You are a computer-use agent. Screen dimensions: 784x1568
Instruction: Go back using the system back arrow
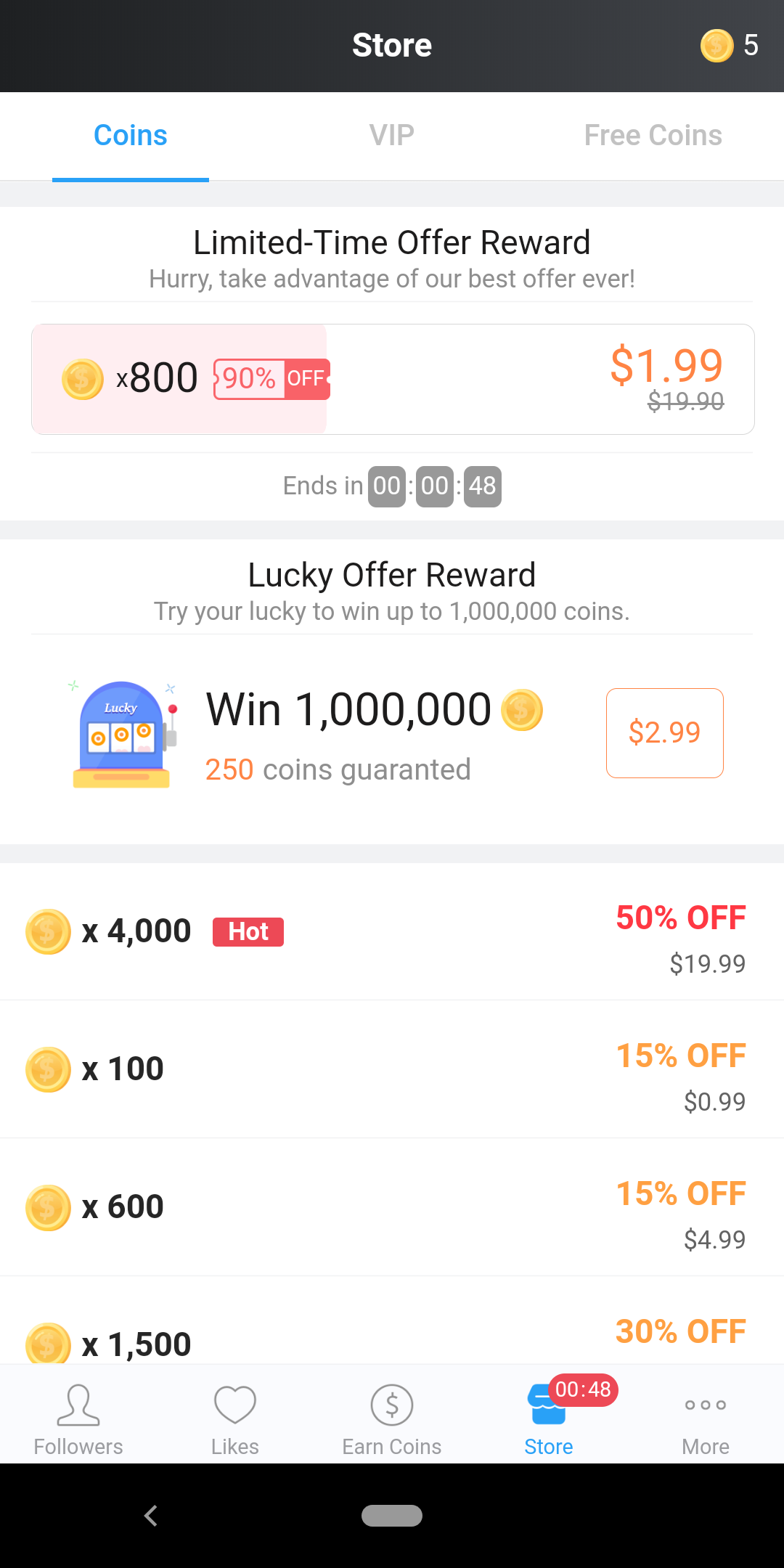pyautogui.click(x=151, y=1516)
